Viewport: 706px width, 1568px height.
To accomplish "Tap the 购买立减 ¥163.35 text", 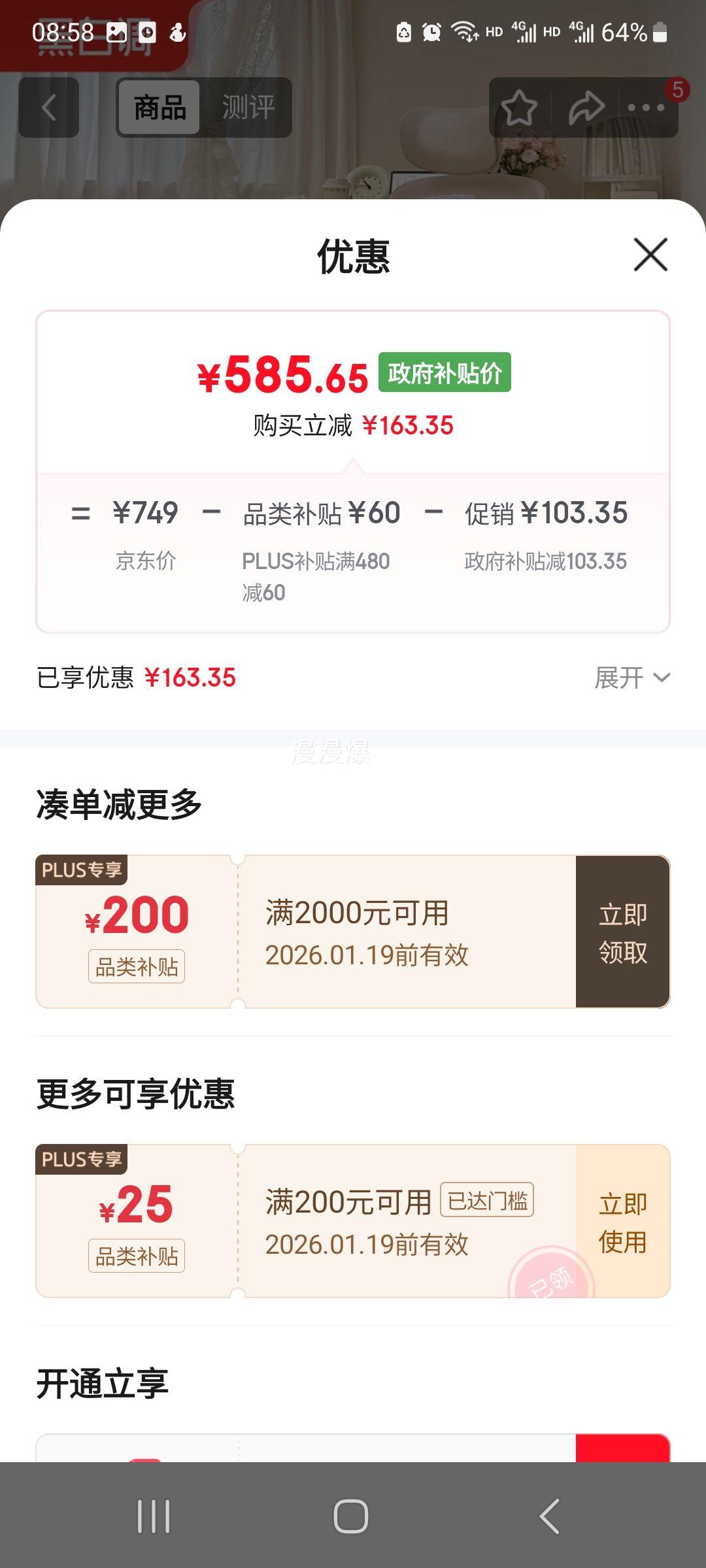I will 353,425.
